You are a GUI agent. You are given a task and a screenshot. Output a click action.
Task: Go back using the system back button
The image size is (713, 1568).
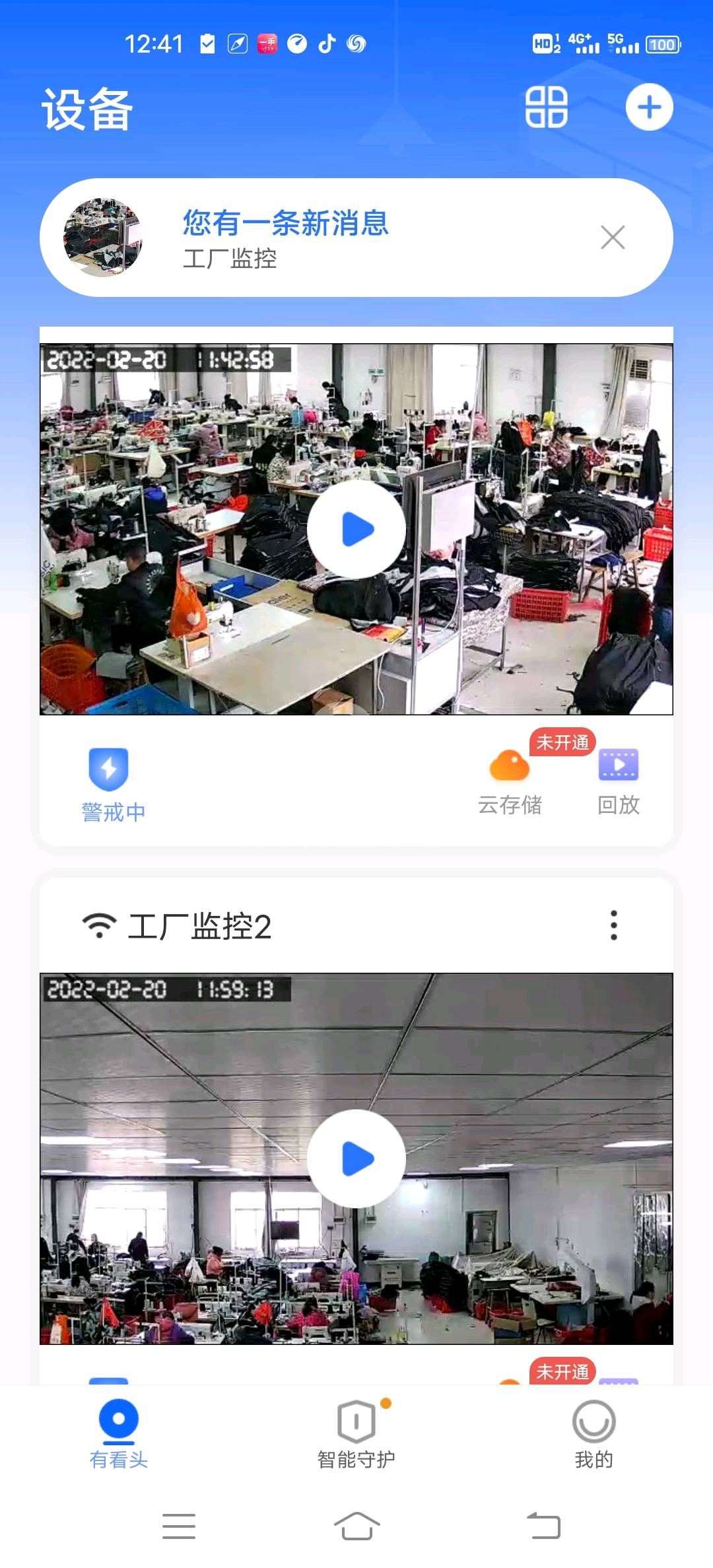(x=544, y=1526)
